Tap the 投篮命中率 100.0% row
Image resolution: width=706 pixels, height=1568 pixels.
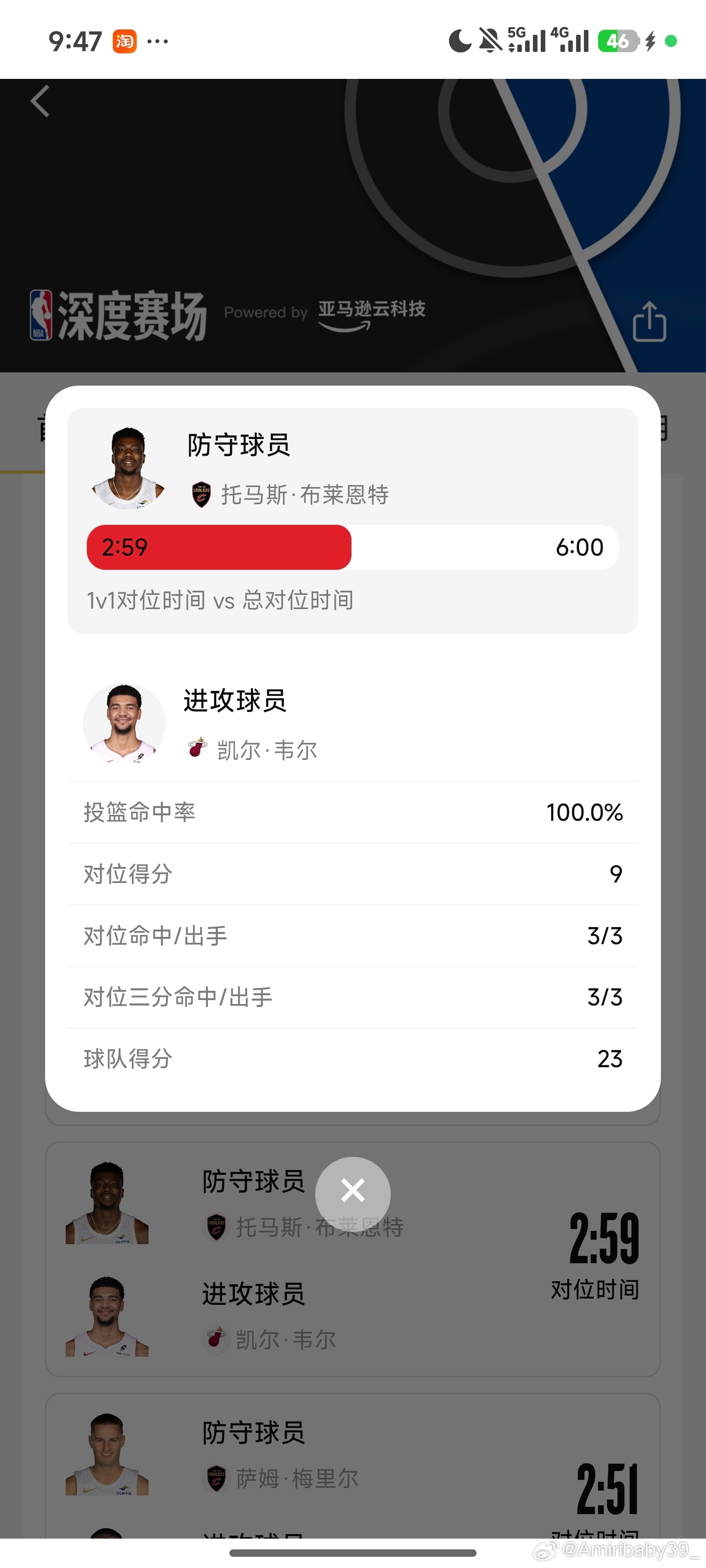click(x=353, y=812)
